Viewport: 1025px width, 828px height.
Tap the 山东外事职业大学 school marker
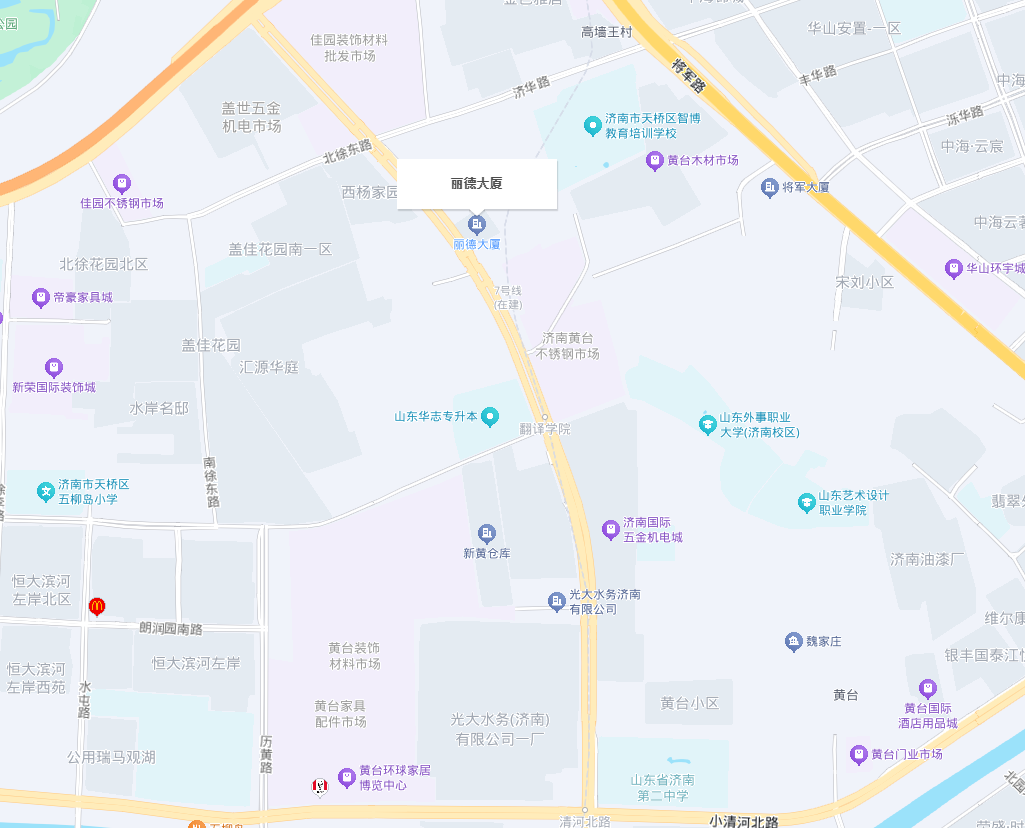pyautogui.click(x=708, y=424)
